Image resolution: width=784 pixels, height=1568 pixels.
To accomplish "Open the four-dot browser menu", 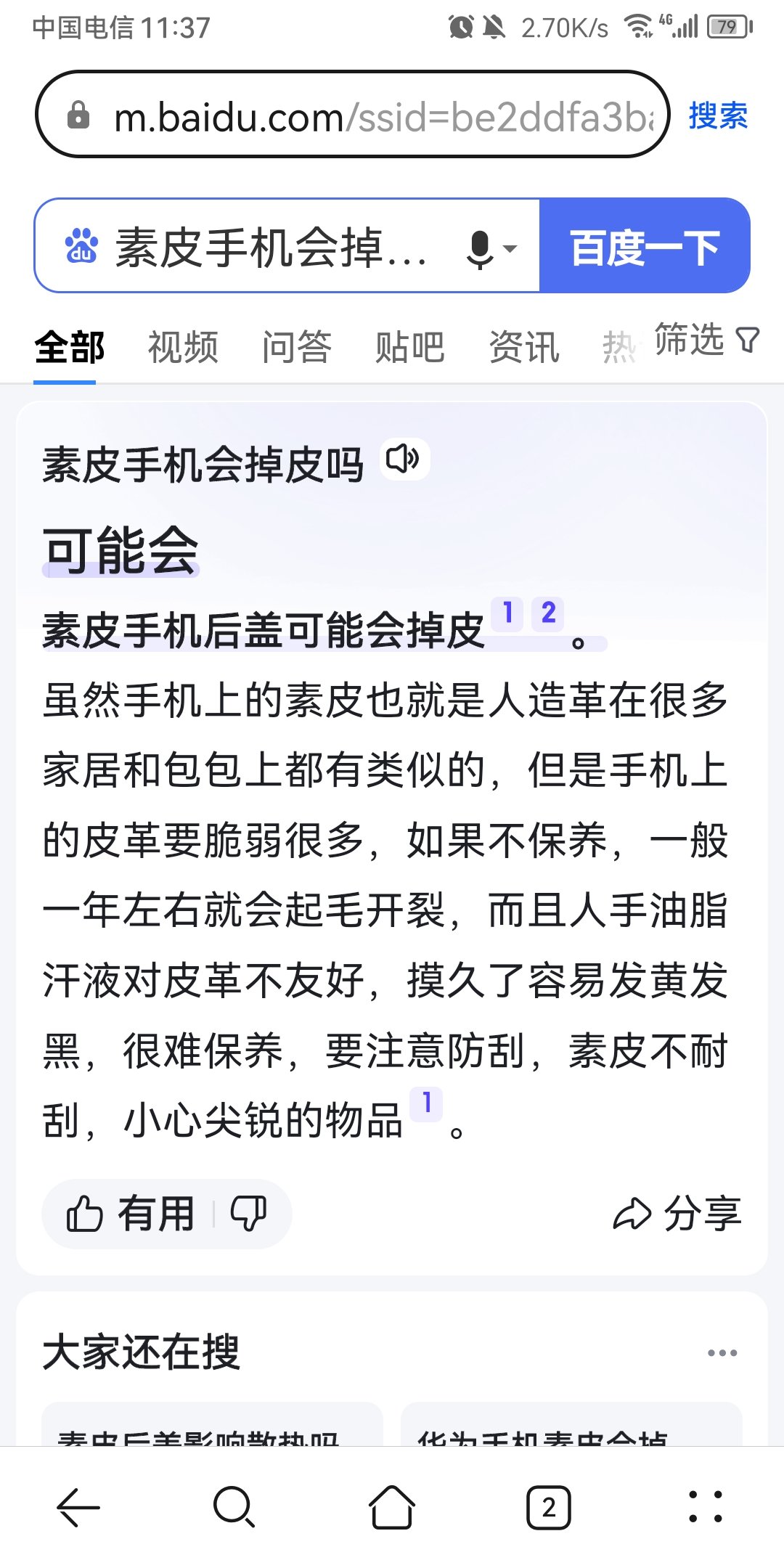I will pos(705,1508).
